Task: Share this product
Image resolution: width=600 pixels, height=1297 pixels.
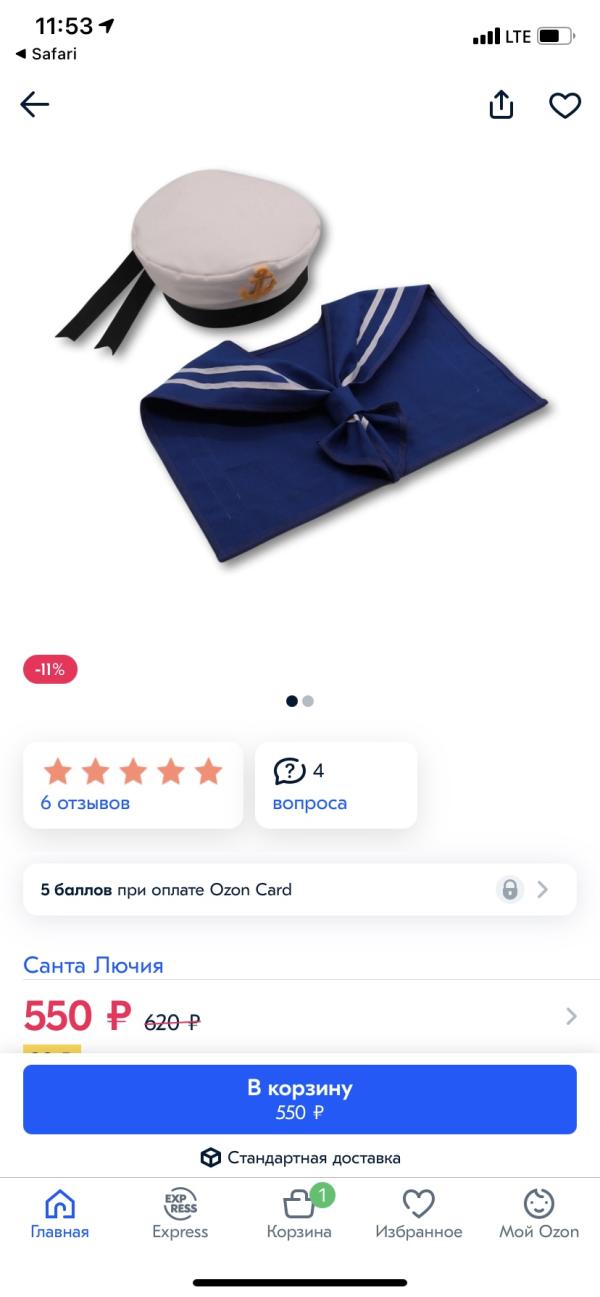Action: pyautogui.click(x=501, y=105)
